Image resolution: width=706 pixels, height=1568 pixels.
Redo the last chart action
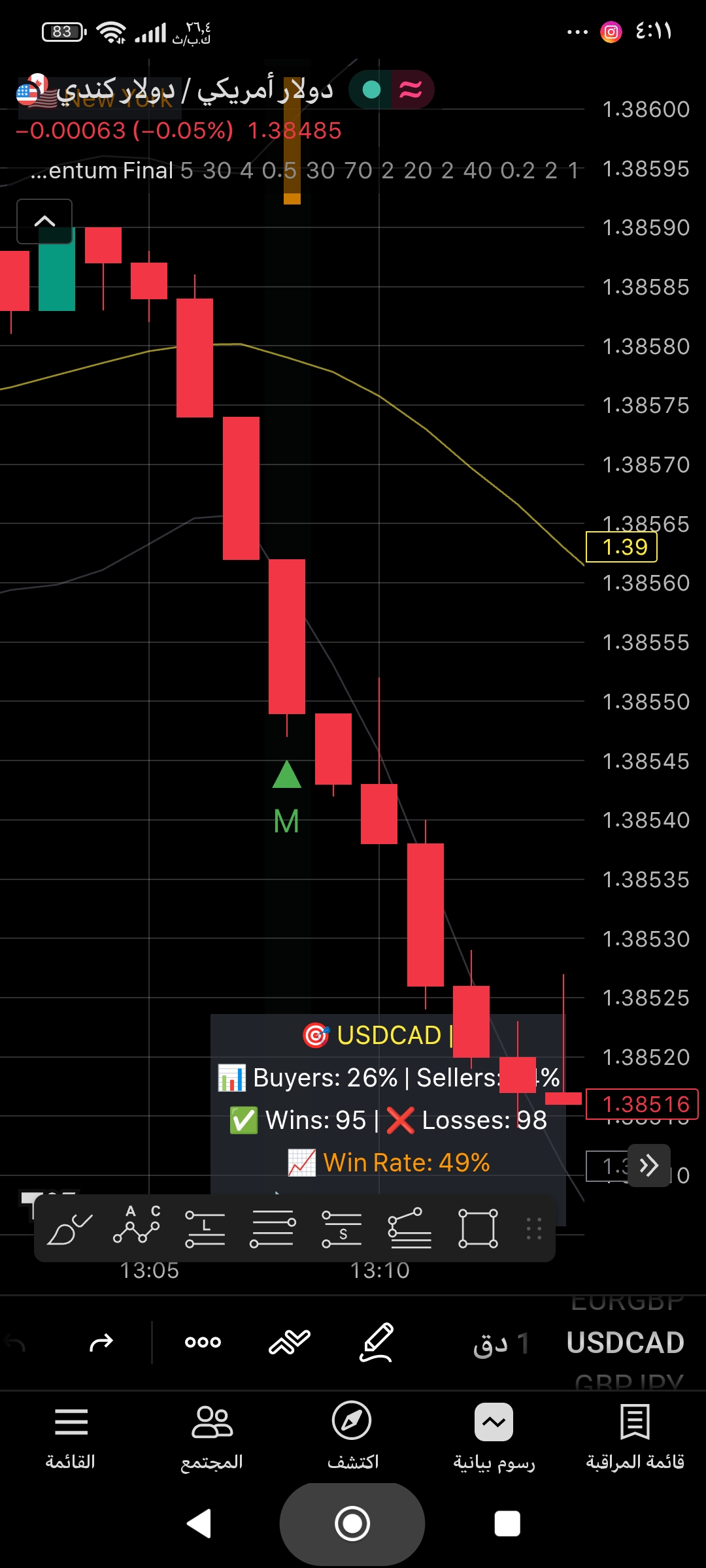pos(101,1343)
